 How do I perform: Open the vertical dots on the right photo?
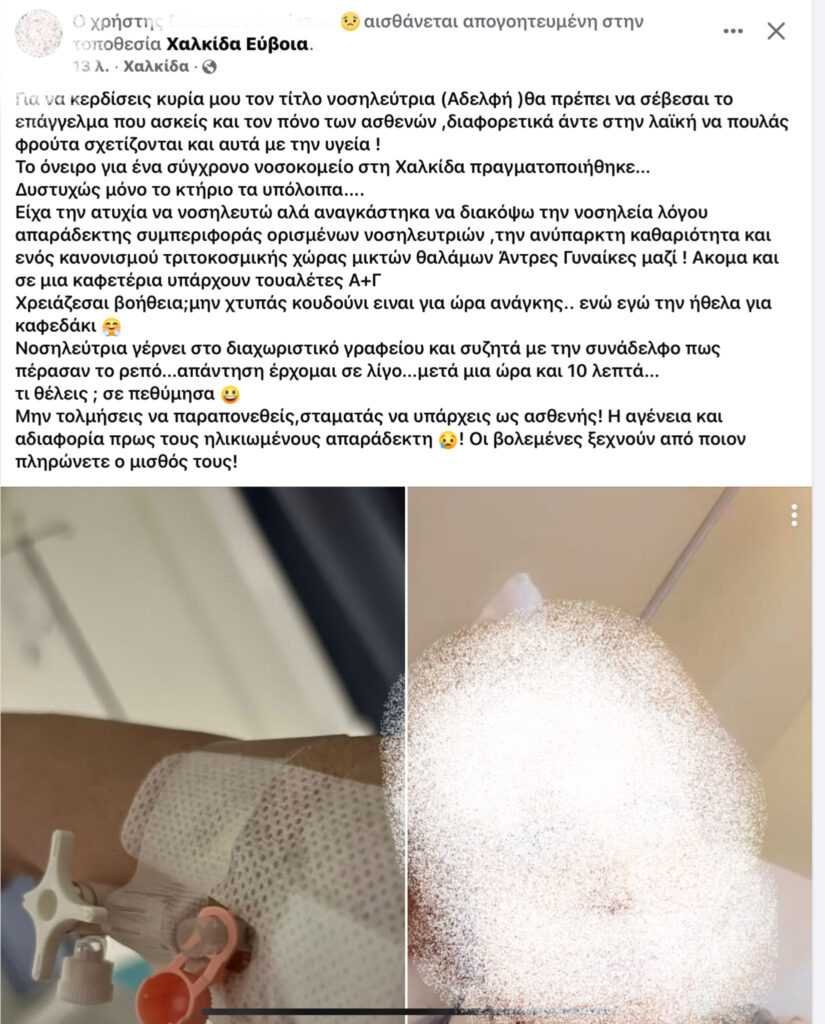(x=794, y=515)
